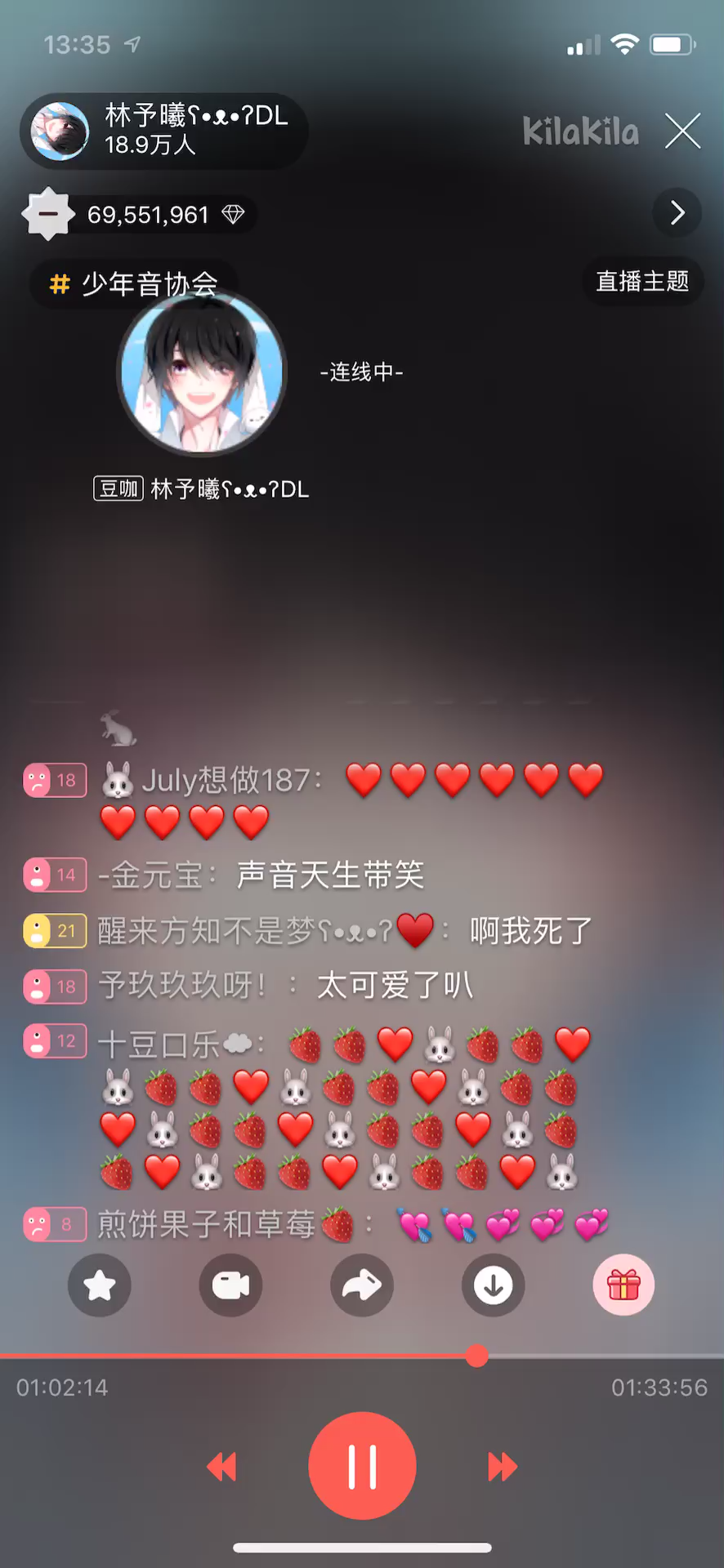Open the video camera option
The height and width of the screenshot is (1568, 724).
[231, 1285]
